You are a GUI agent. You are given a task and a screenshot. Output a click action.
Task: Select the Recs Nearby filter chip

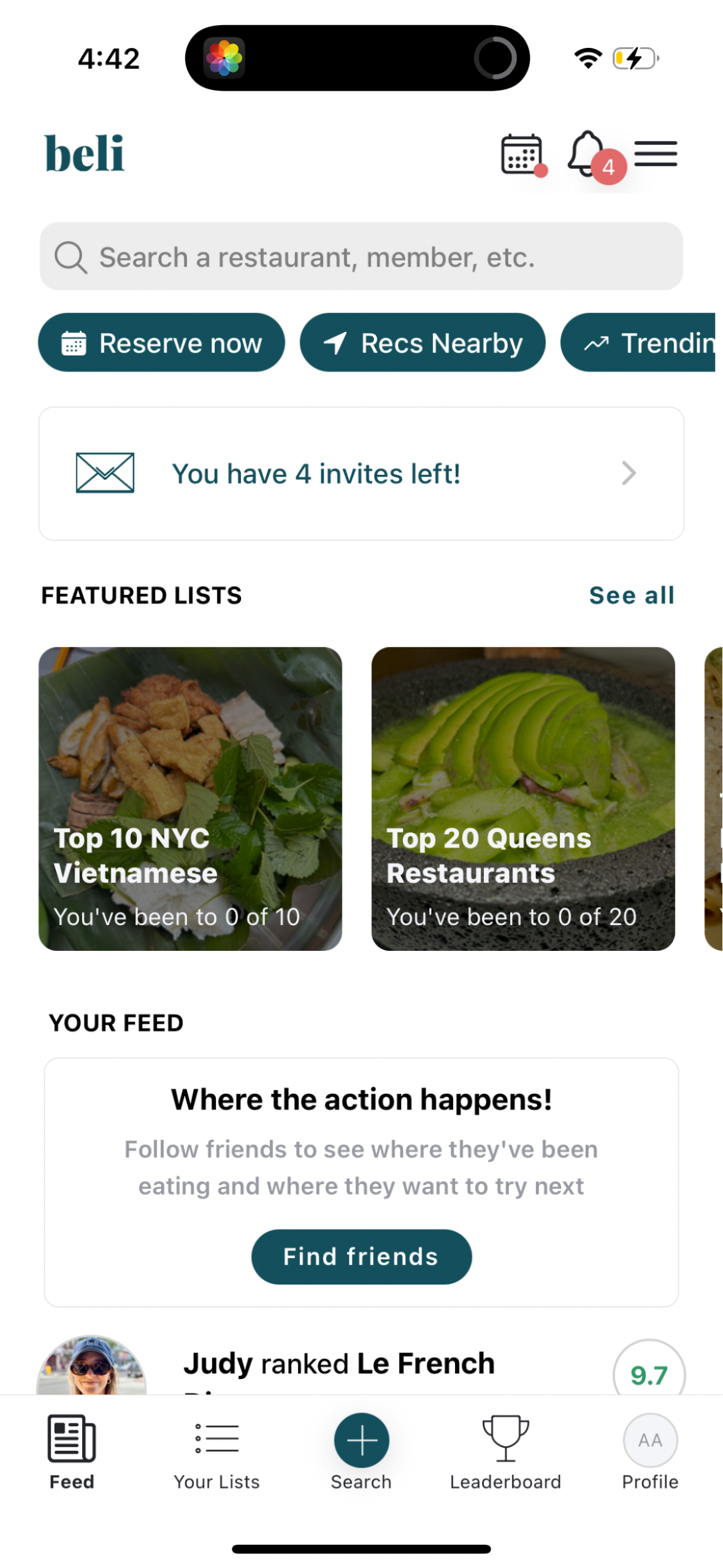pyautogui.click(x=423, y=342)
